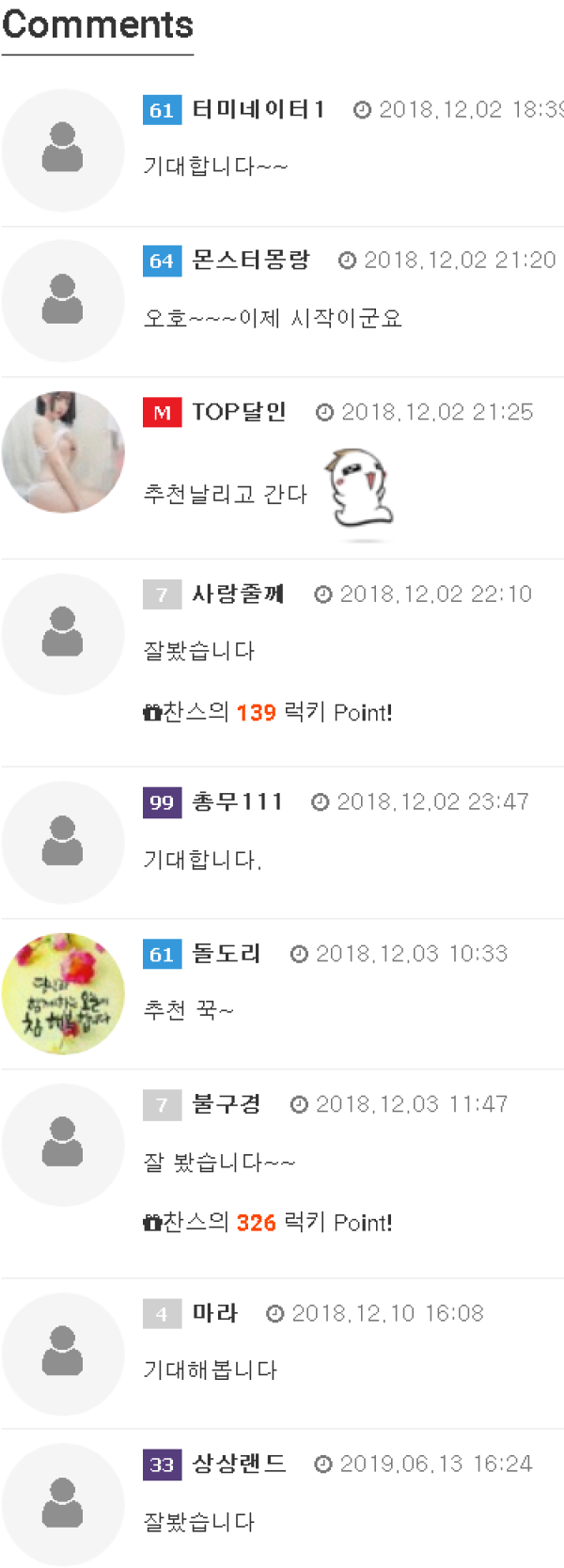This screenshot has width=564, height=1568.
Task: Select the username 상상랜드
Action: pyautogui.click(x=239, y=1464)
